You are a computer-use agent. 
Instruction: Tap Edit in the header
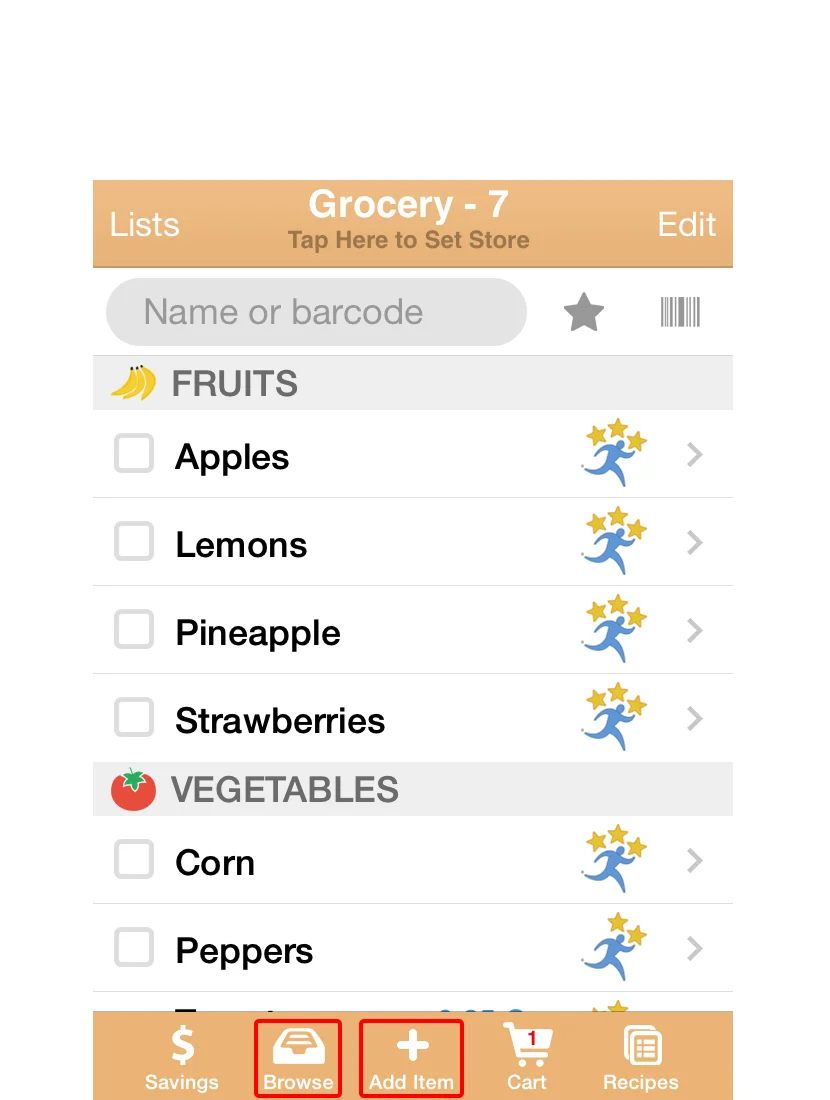pyautogui.click(x=686, y=224)
